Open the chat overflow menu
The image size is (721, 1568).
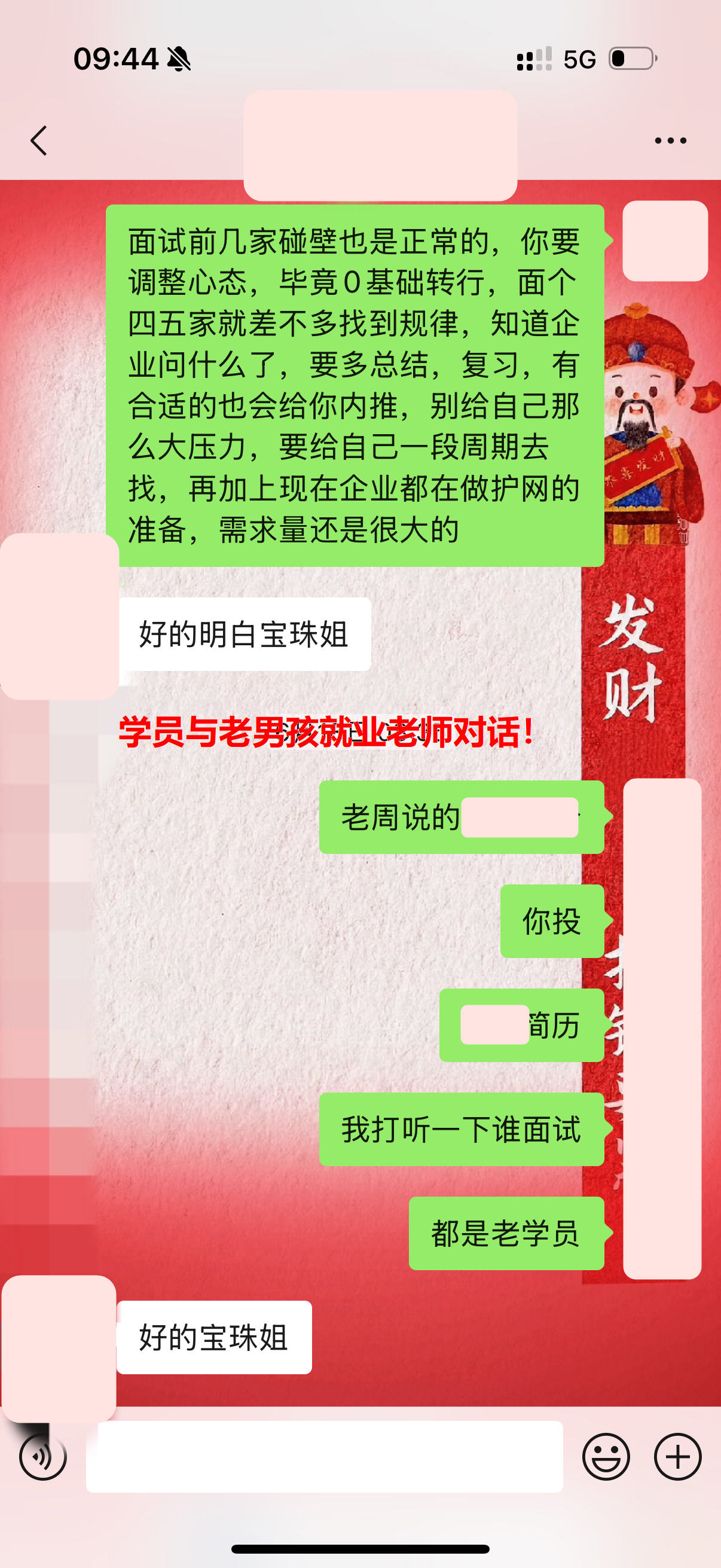tap(670, 141)
